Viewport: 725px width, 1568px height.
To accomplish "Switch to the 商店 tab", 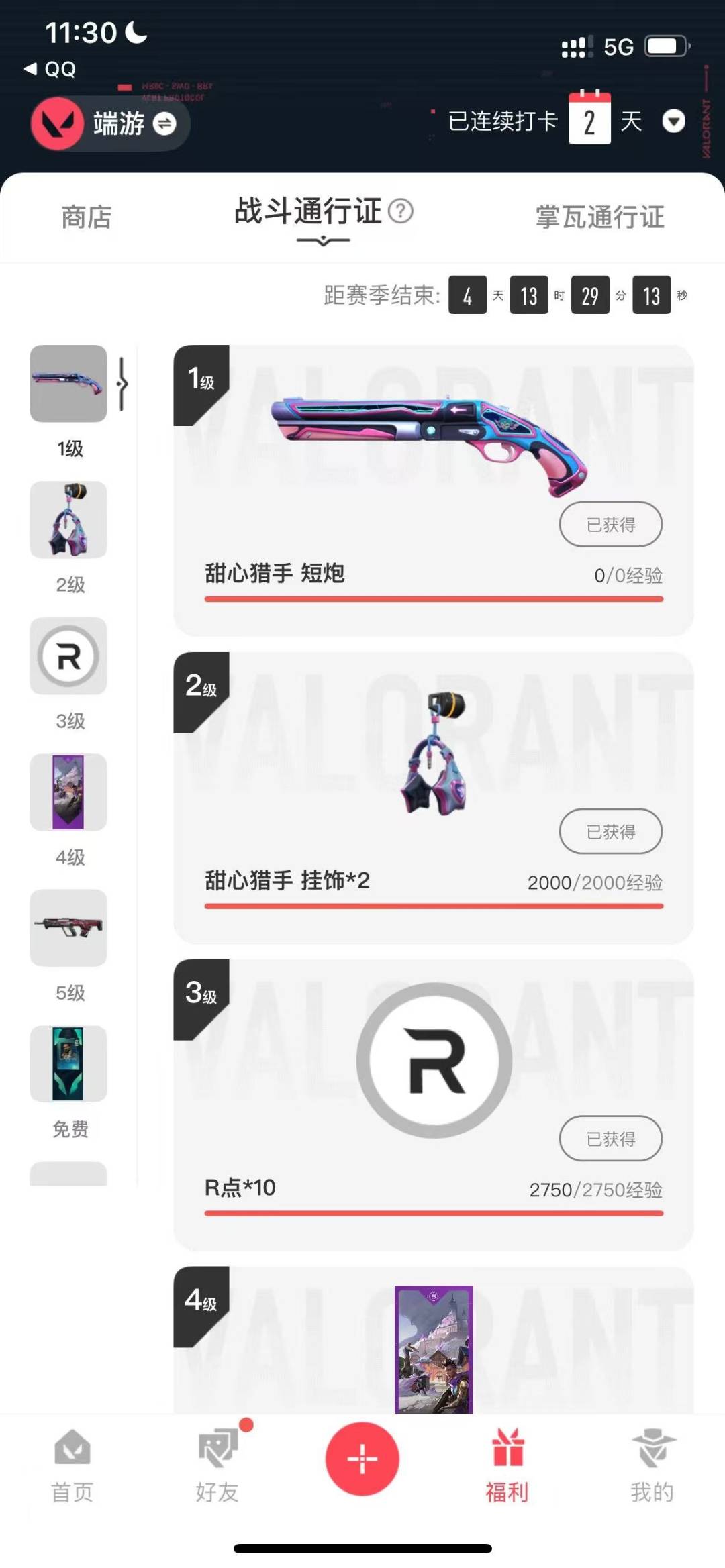I will click(x=87, y=218).
